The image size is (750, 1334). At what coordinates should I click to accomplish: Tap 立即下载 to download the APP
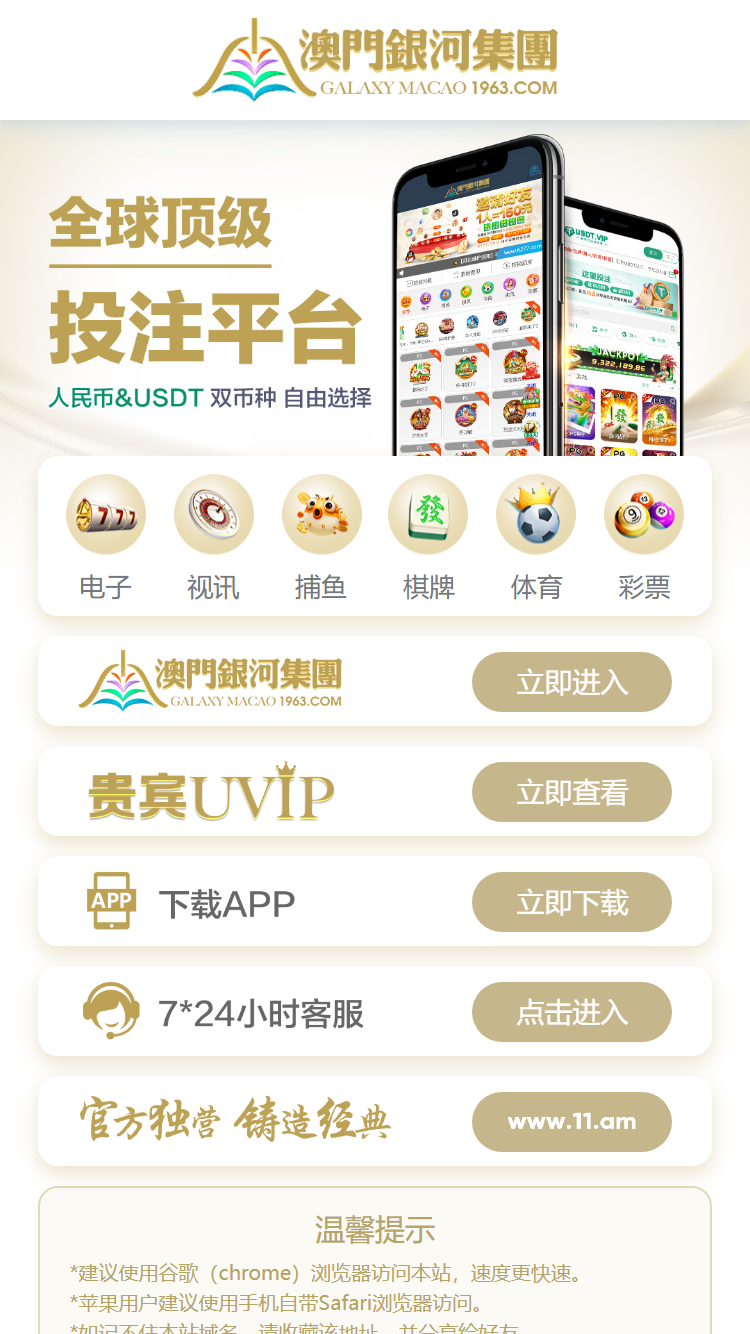(572, 902)
